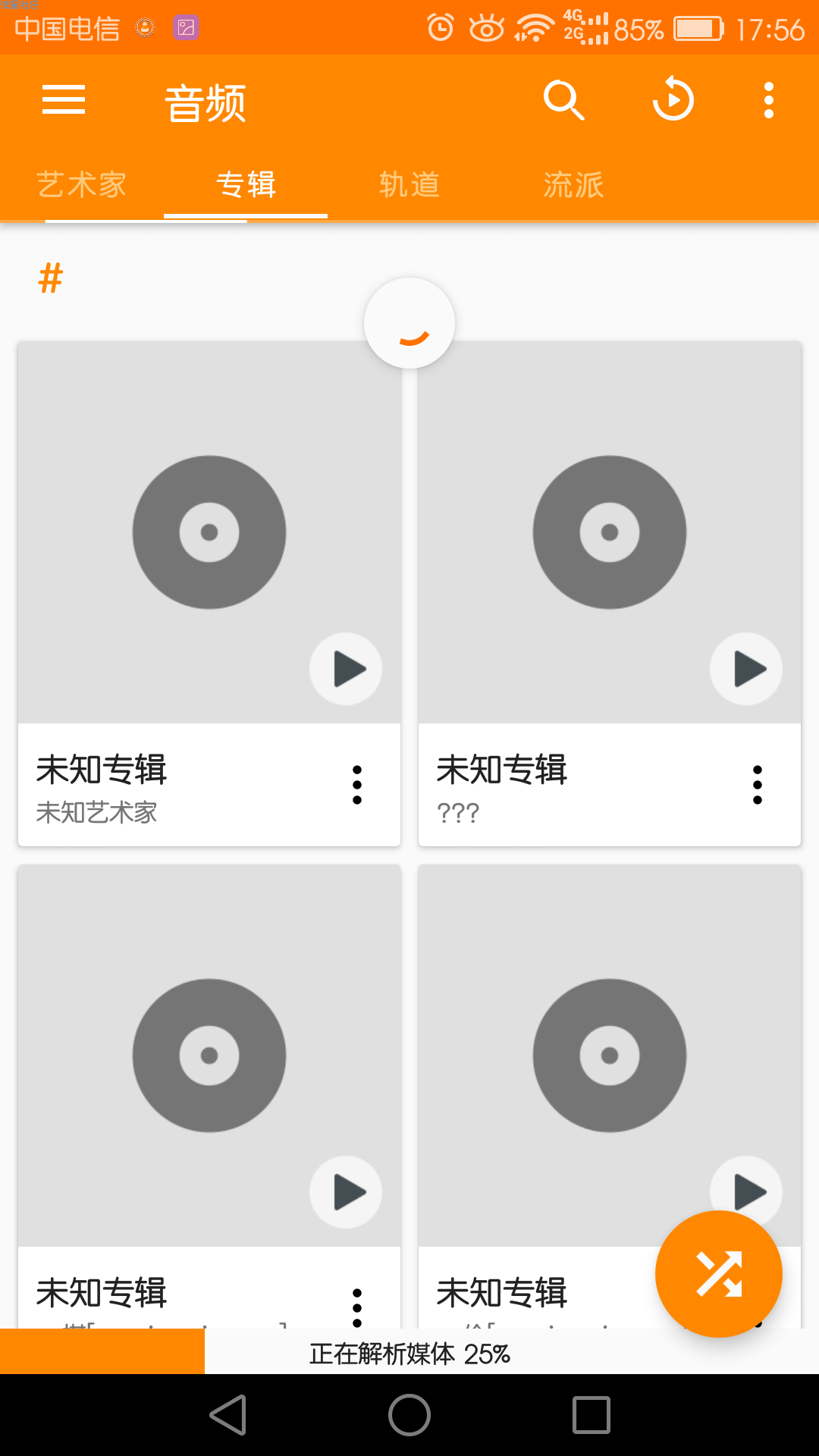Switch to the 轨道 tab

point(409,185)
